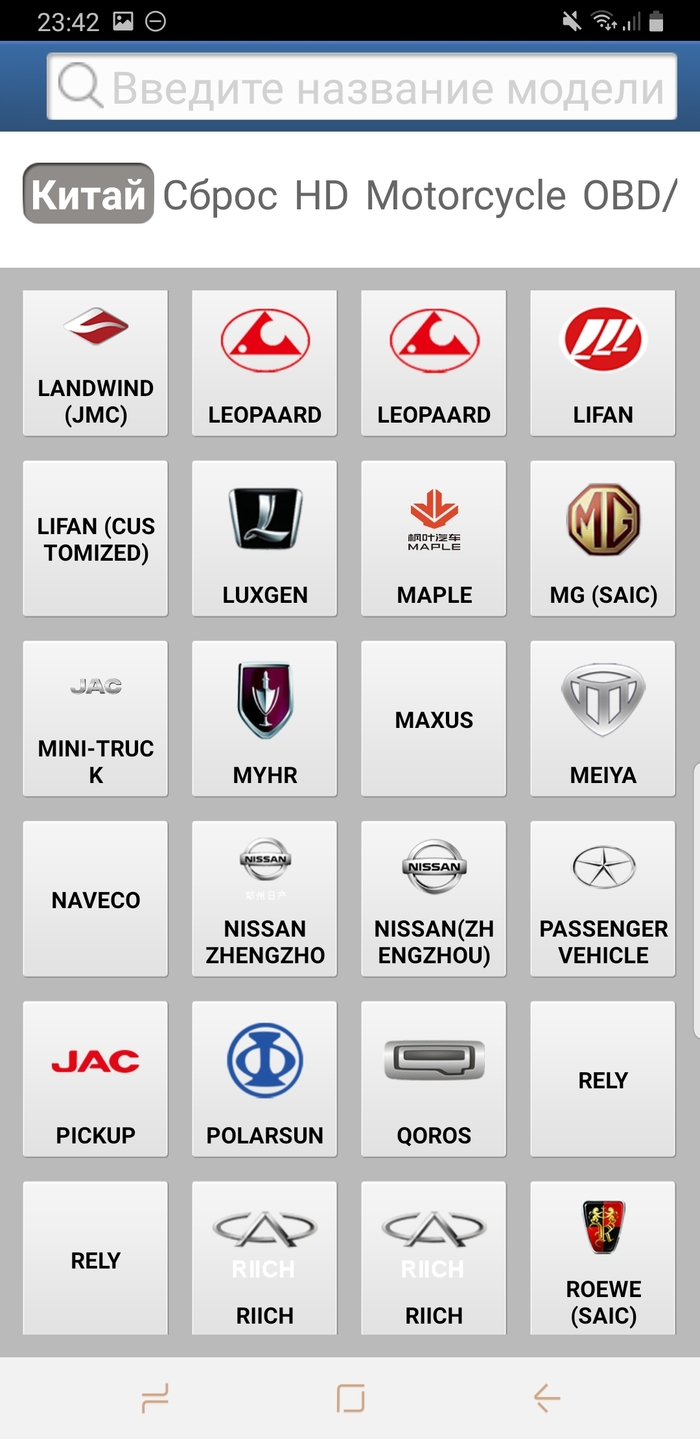Choose the POLARSUN brand
Screen dimensions: 700x1439
click(265, 1079)
